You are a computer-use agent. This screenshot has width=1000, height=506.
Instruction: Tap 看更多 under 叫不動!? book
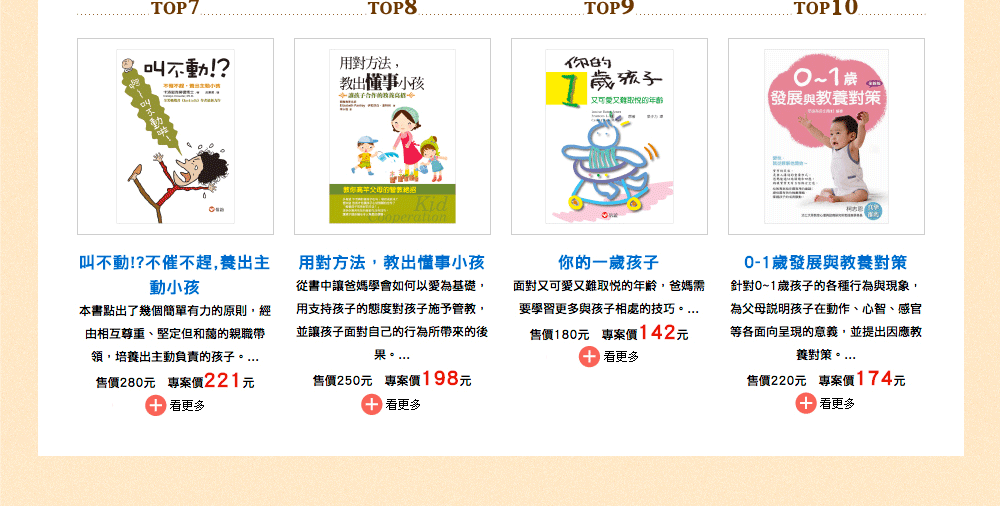pos(176,405)
